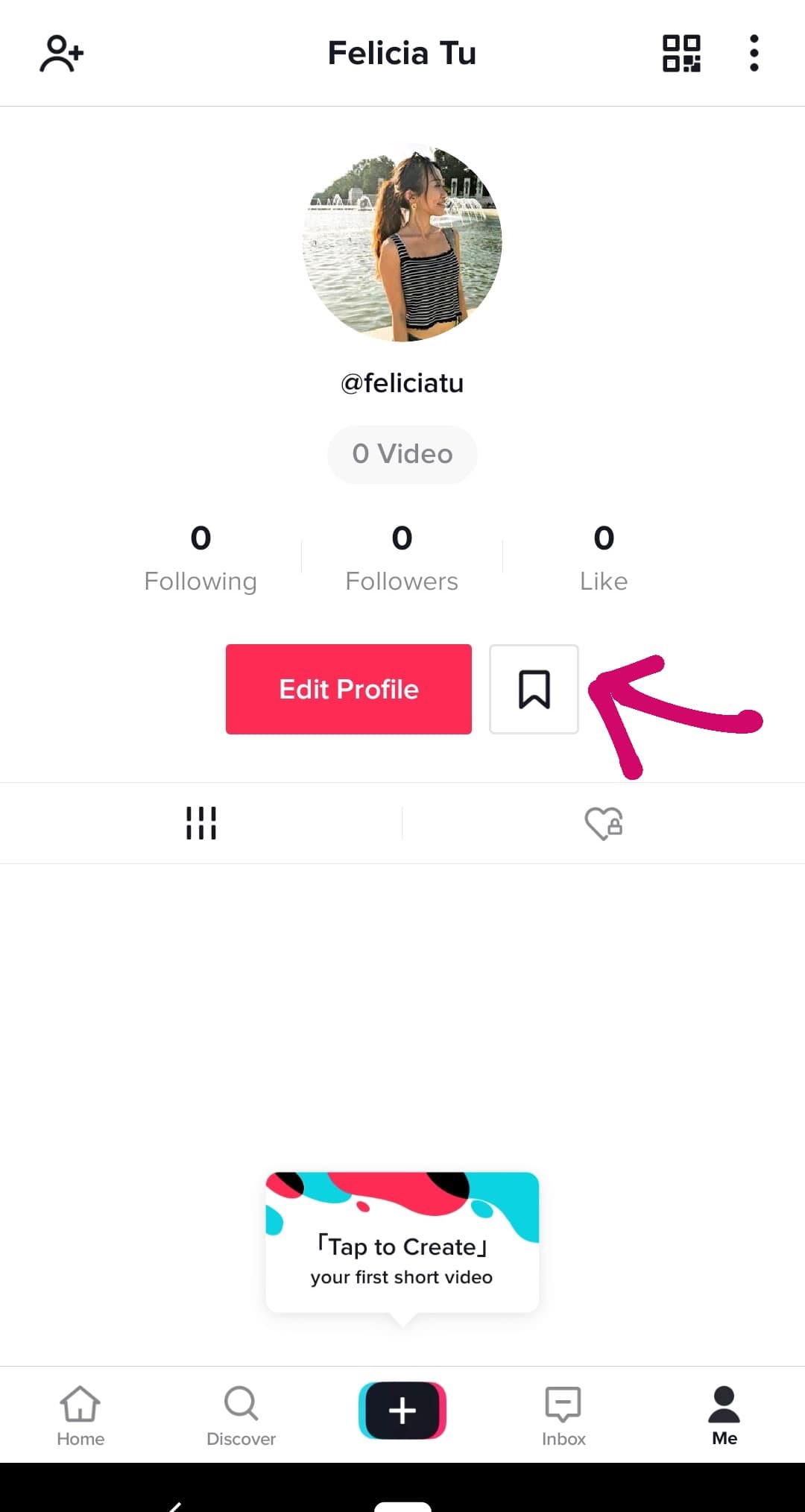Screen dimensions: 805x1512
Task: Select the Me tab
Action: point(724,1415)
